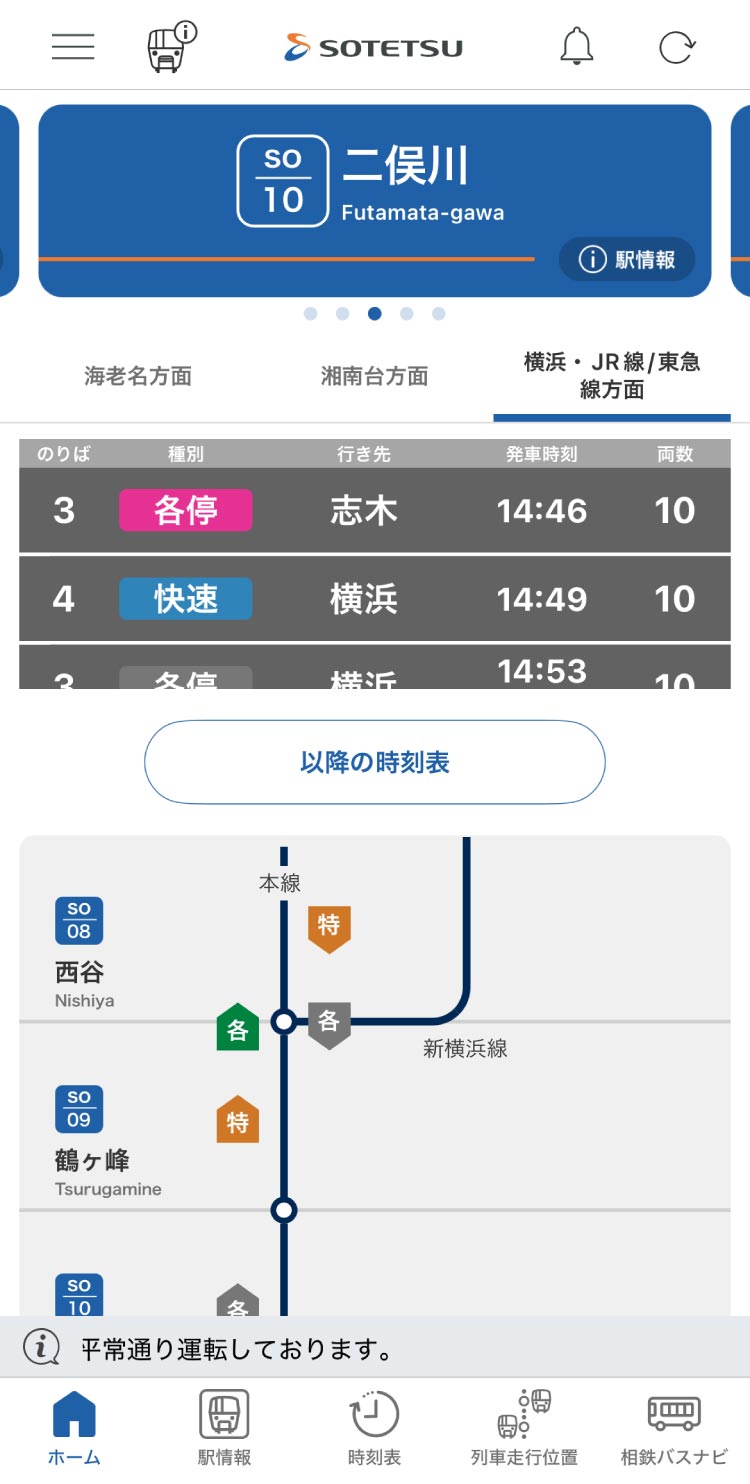Tap the green 各 train marker at 西谷

pos(238,1028)
